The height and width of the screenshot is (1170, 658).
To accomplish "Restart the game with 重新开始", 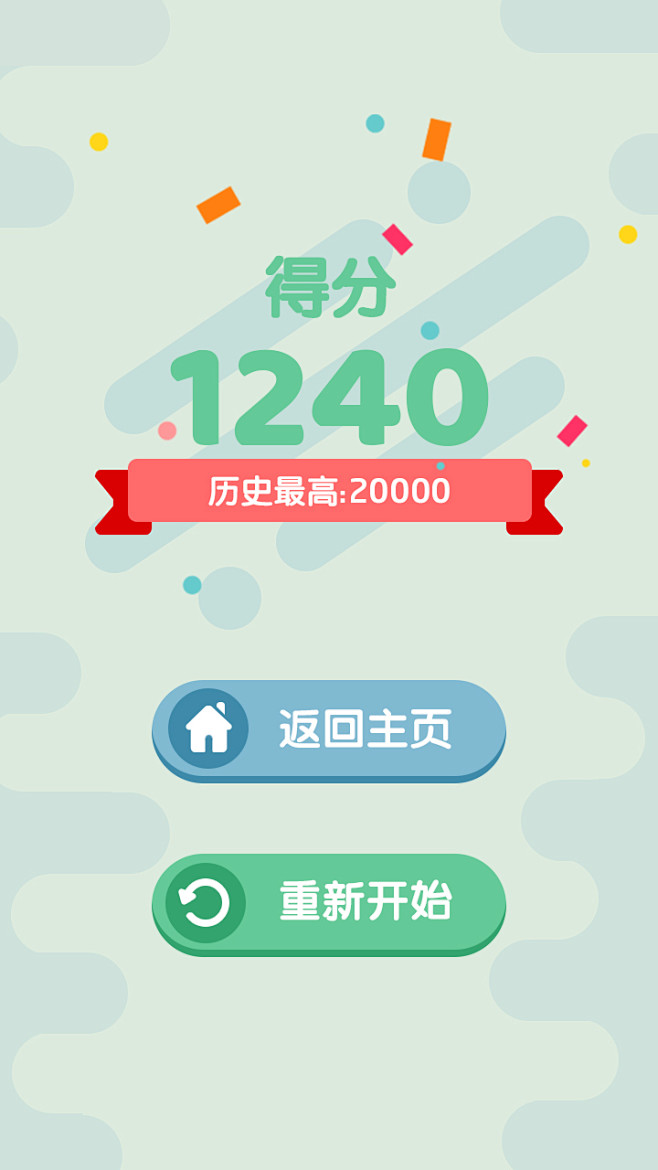I will [x=329, y=902].
